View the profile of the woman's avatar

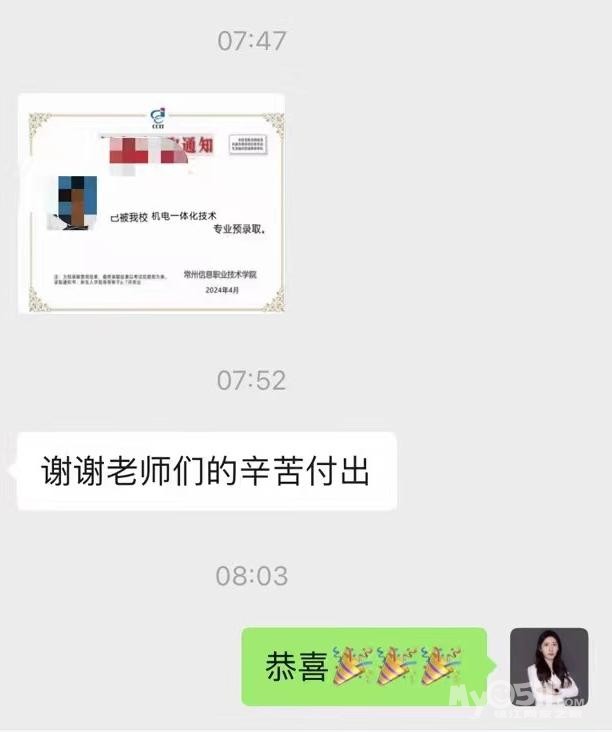click(x=548, y=667)
